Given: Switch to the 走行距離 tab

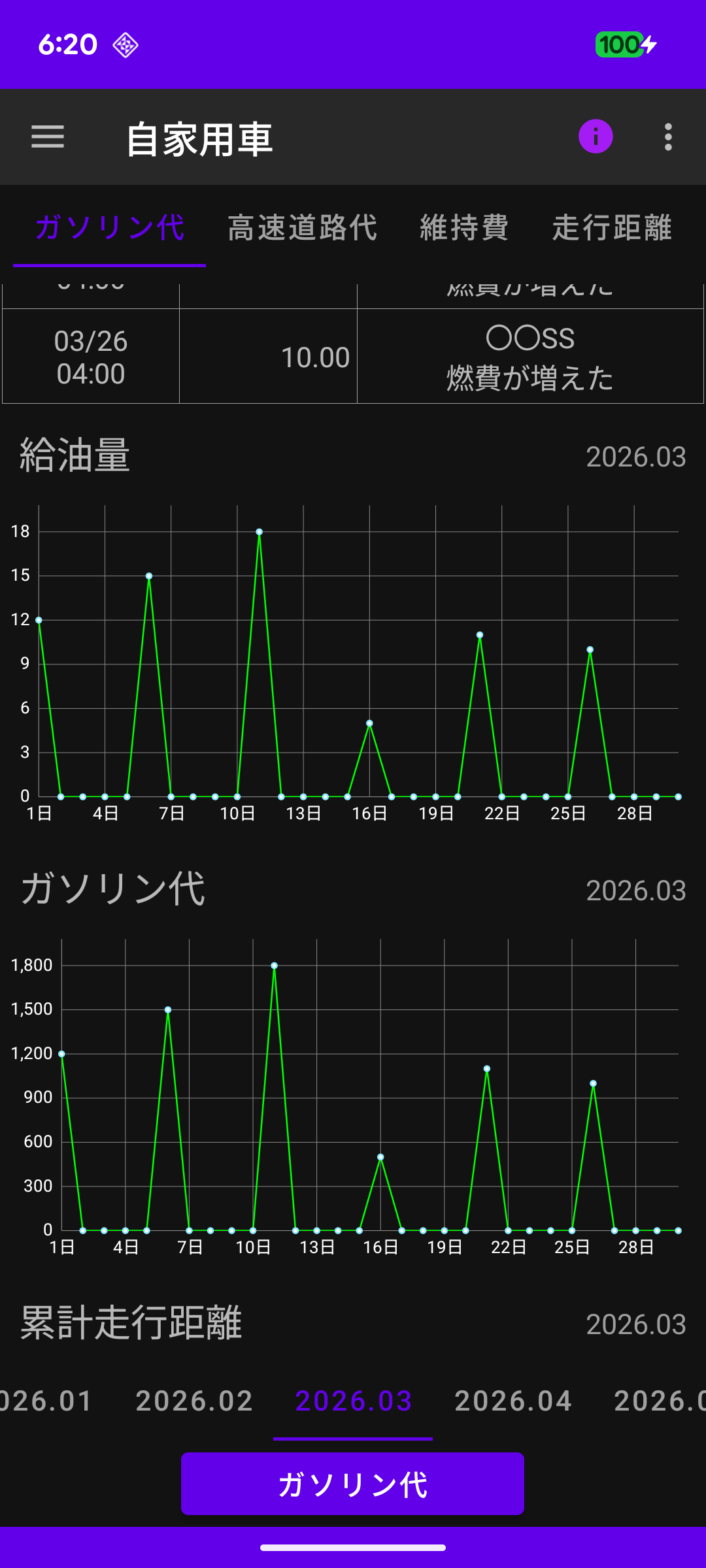Looking at the screenshot, I should click(x=612, y=228).
